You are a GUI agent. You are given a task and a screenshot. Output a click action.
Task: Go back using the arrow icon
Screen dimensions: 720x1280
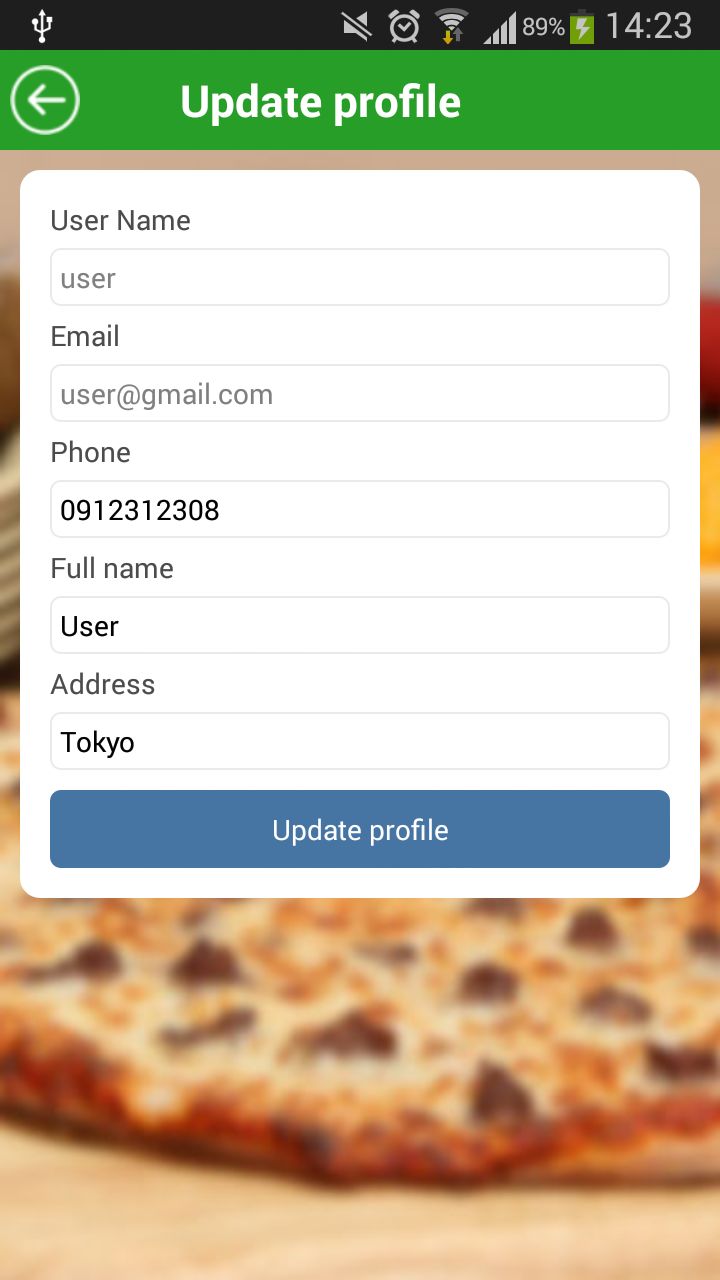coord(45,100)
